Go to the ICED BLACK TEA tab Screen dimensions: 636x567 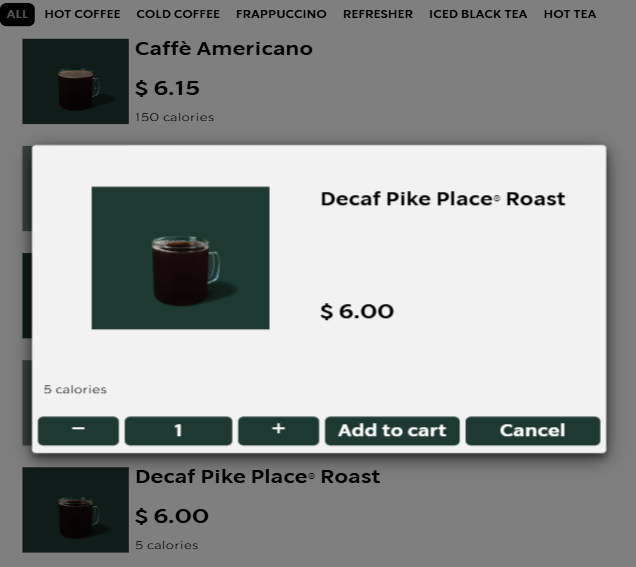click(x=478, y=14)
